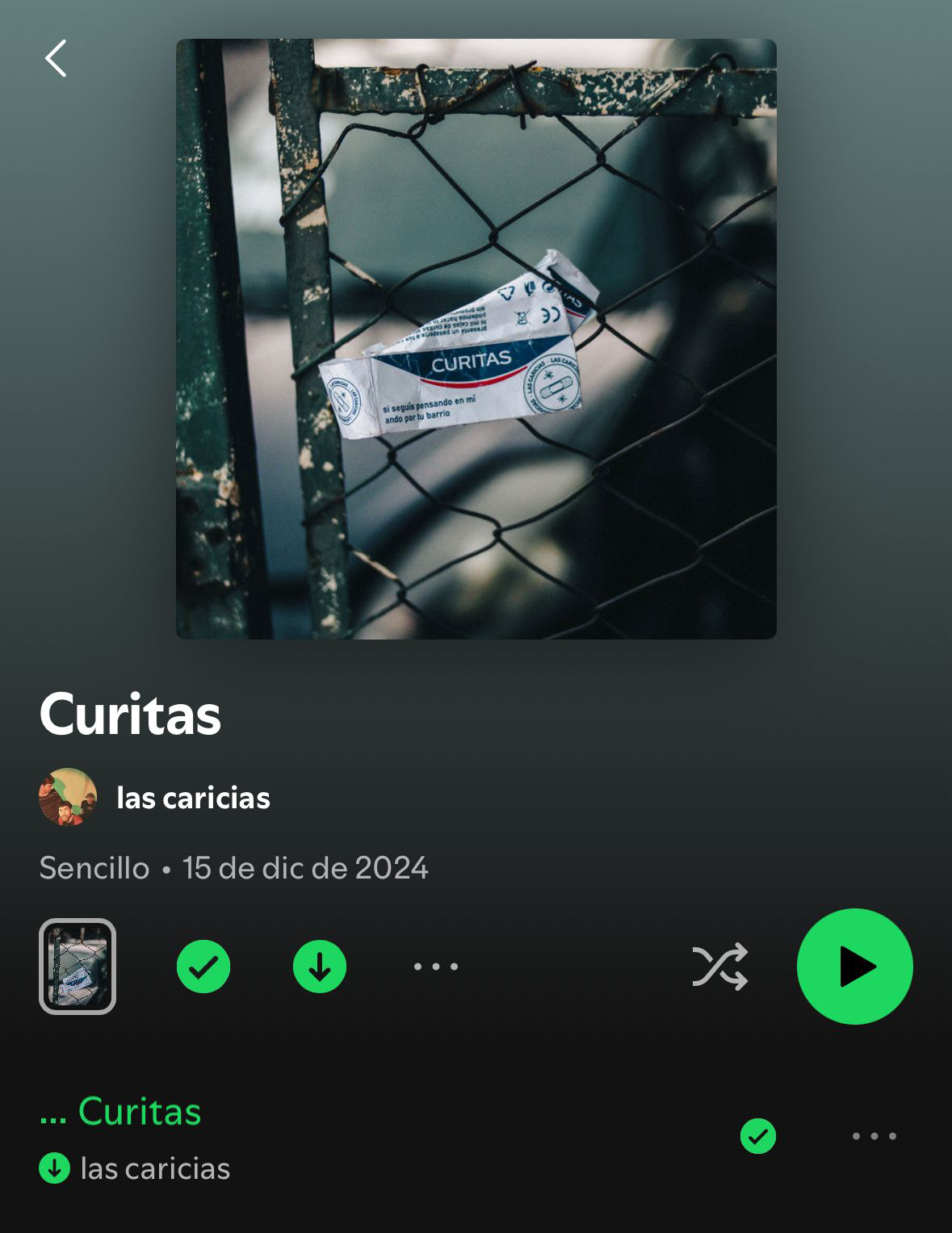Tap the back arrow to leave album page
Screen dimensions: 952x1233
tap(57, 58)
